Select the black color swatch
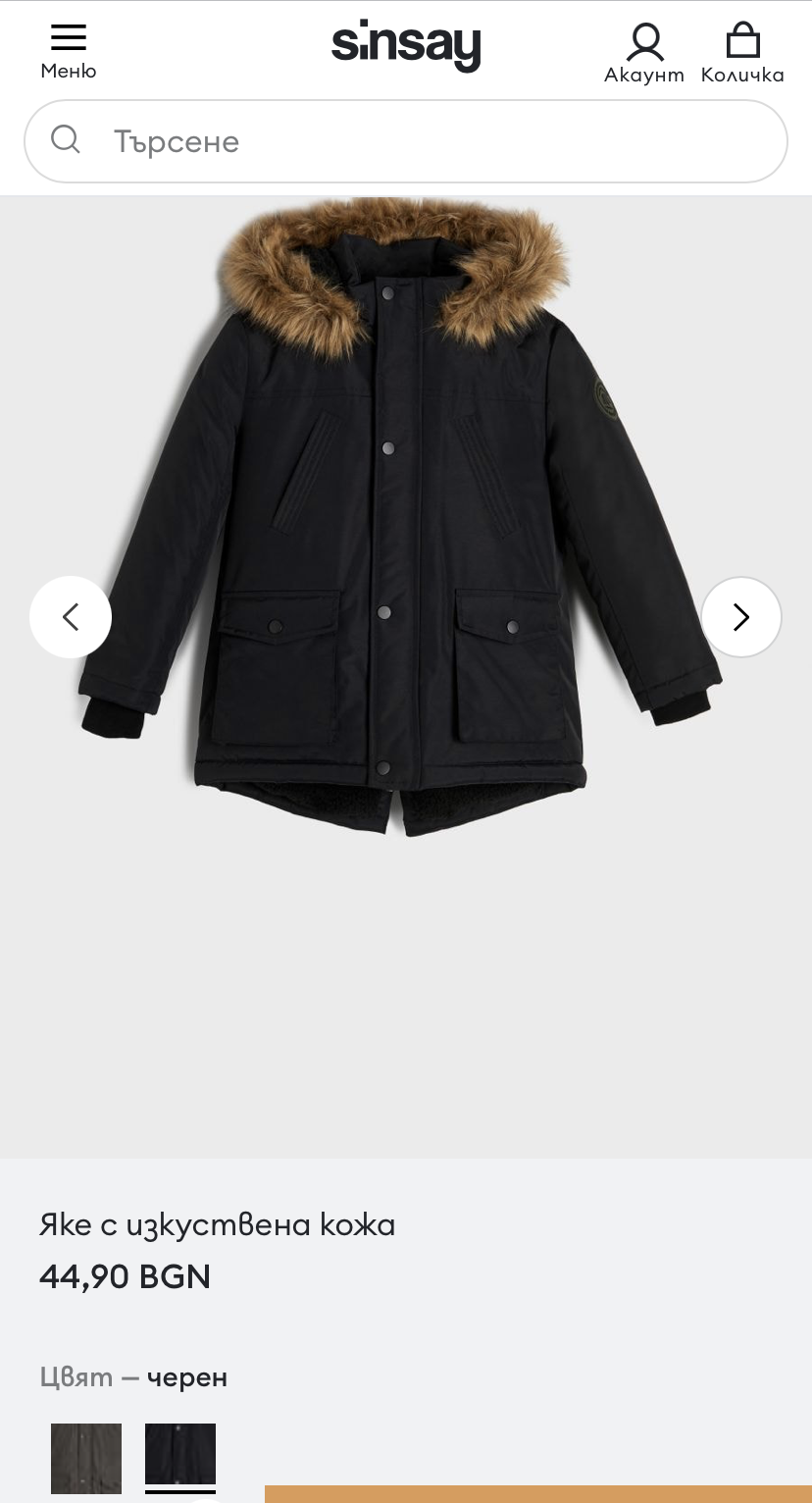 pos(180,1455)
